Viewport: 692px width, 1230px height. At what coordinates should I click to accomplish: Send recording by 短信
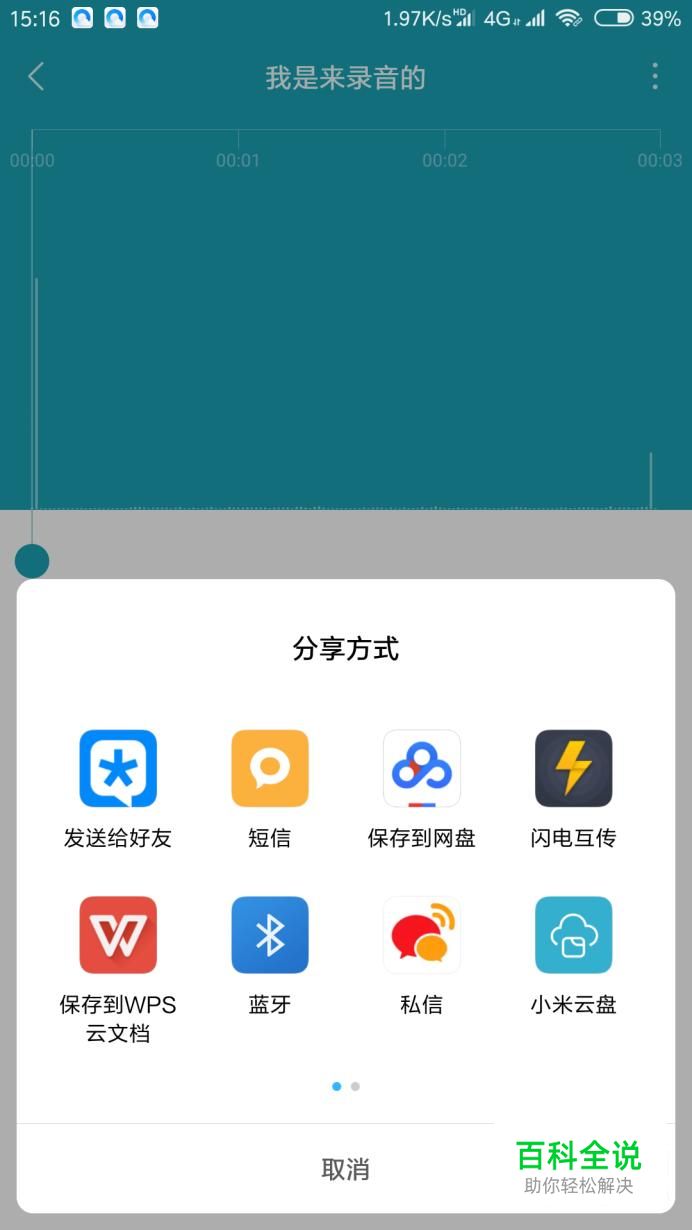pyautogui.click(x=270, y=768)
